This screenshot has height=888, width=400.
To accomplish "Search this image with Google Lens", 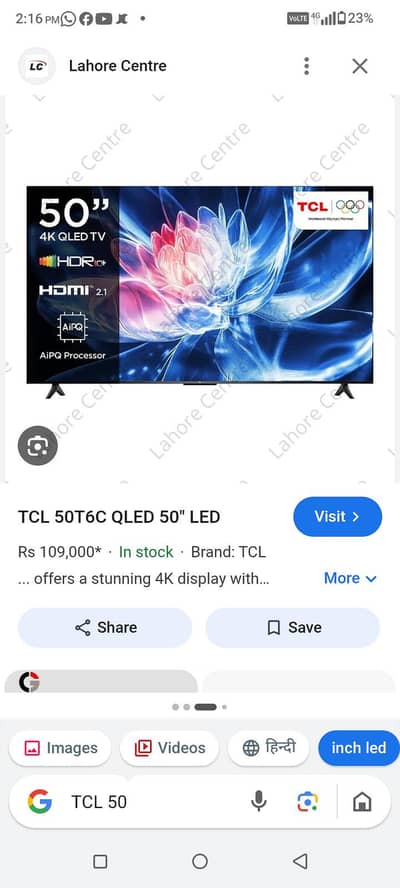I will click(x=37, y=446).
